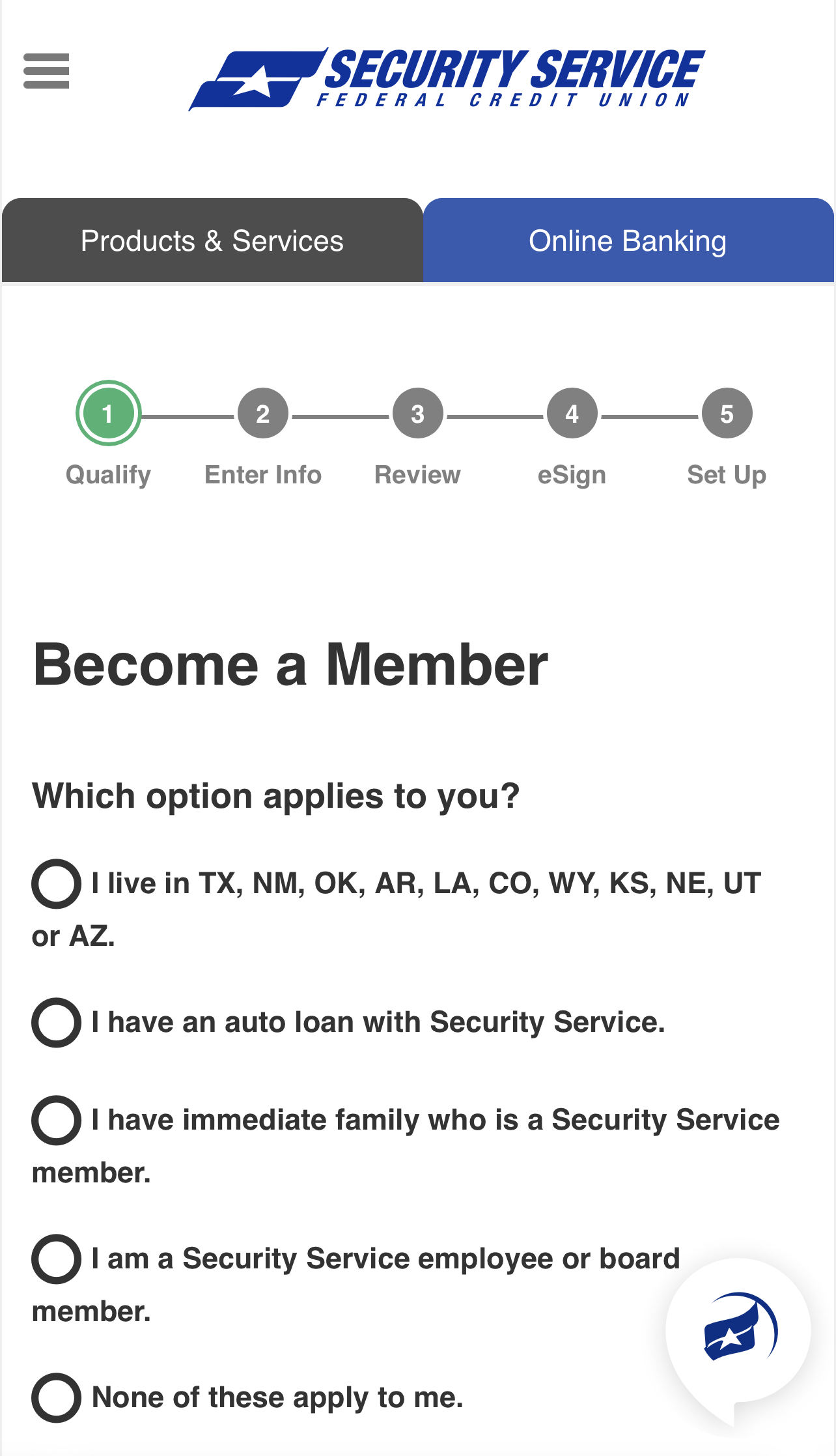Switch to the Products & Services tab

(x=212, y=240)
